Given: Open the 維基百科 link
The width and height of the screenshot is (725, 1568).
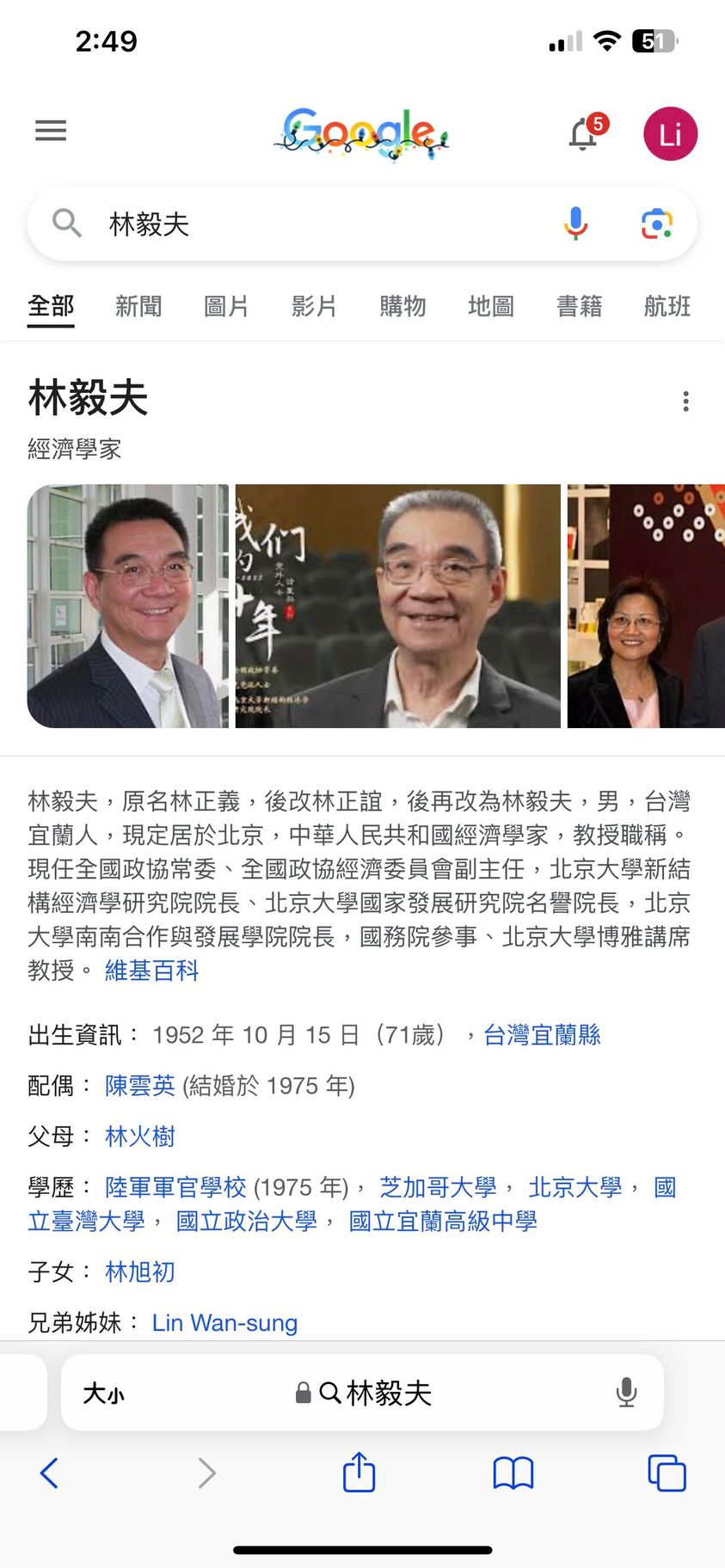Looking at the screenshot, I should [151, 971].
